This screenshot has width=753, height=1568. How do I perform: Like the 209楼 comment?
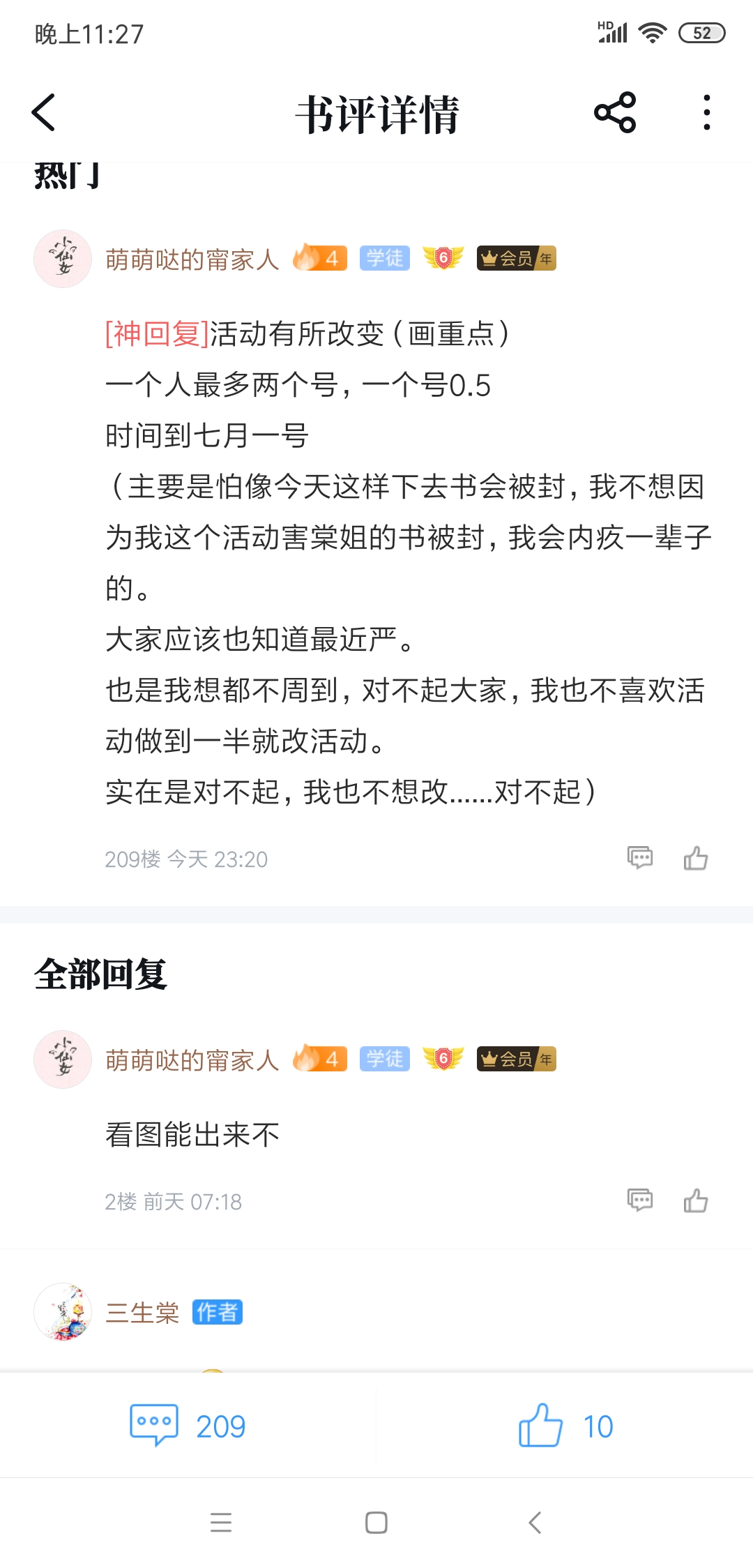[x=695, y=859]
